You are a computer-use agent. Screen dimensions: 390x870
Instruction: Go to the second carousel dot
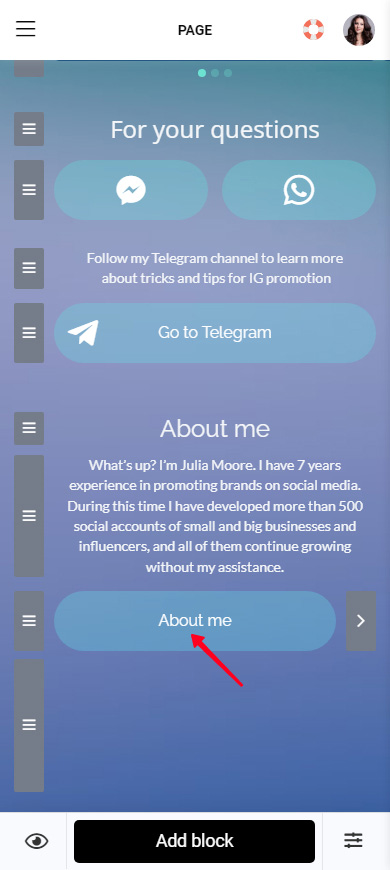pos(215,73)
